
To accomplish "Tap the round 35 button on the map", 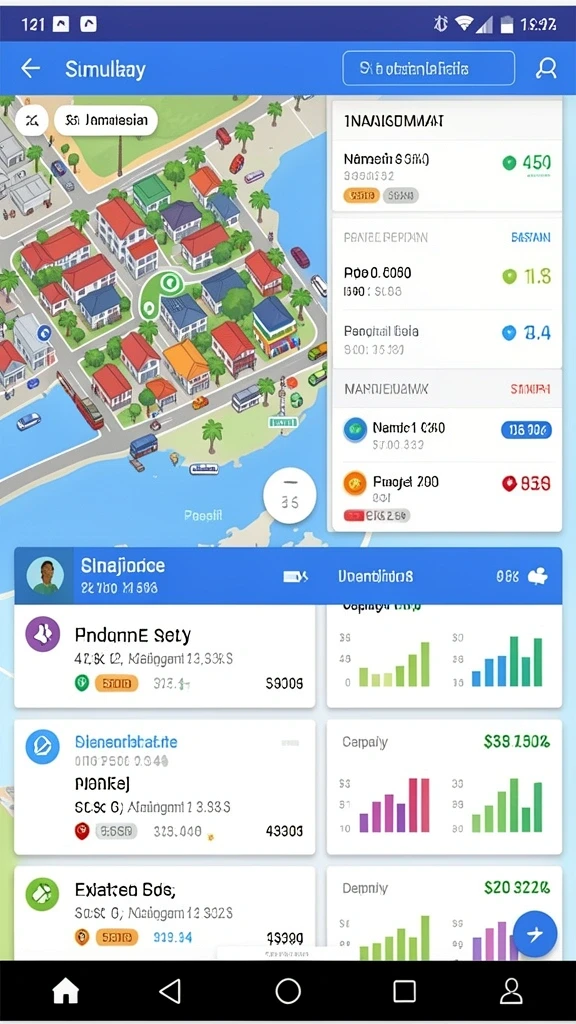I will (289, 496).
